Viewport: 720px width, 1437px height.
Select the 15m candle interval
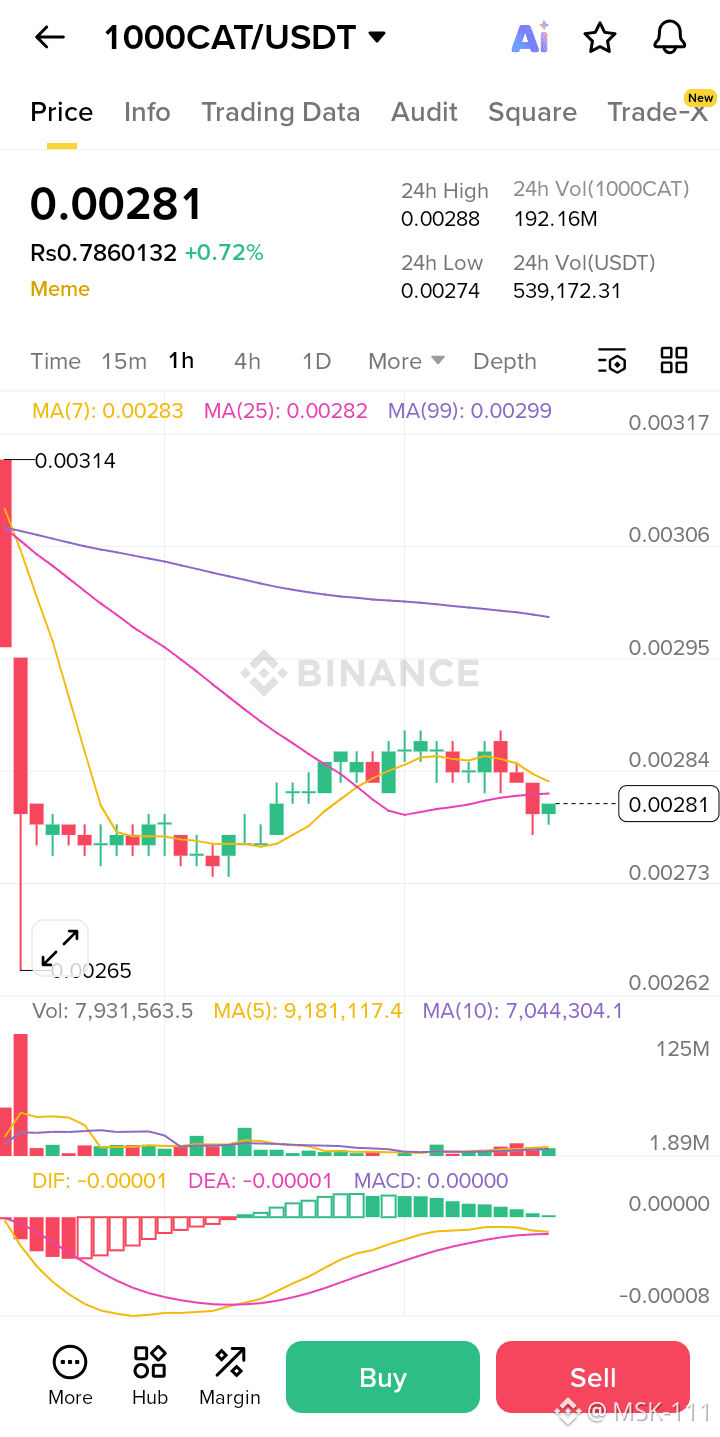(124, 361)
